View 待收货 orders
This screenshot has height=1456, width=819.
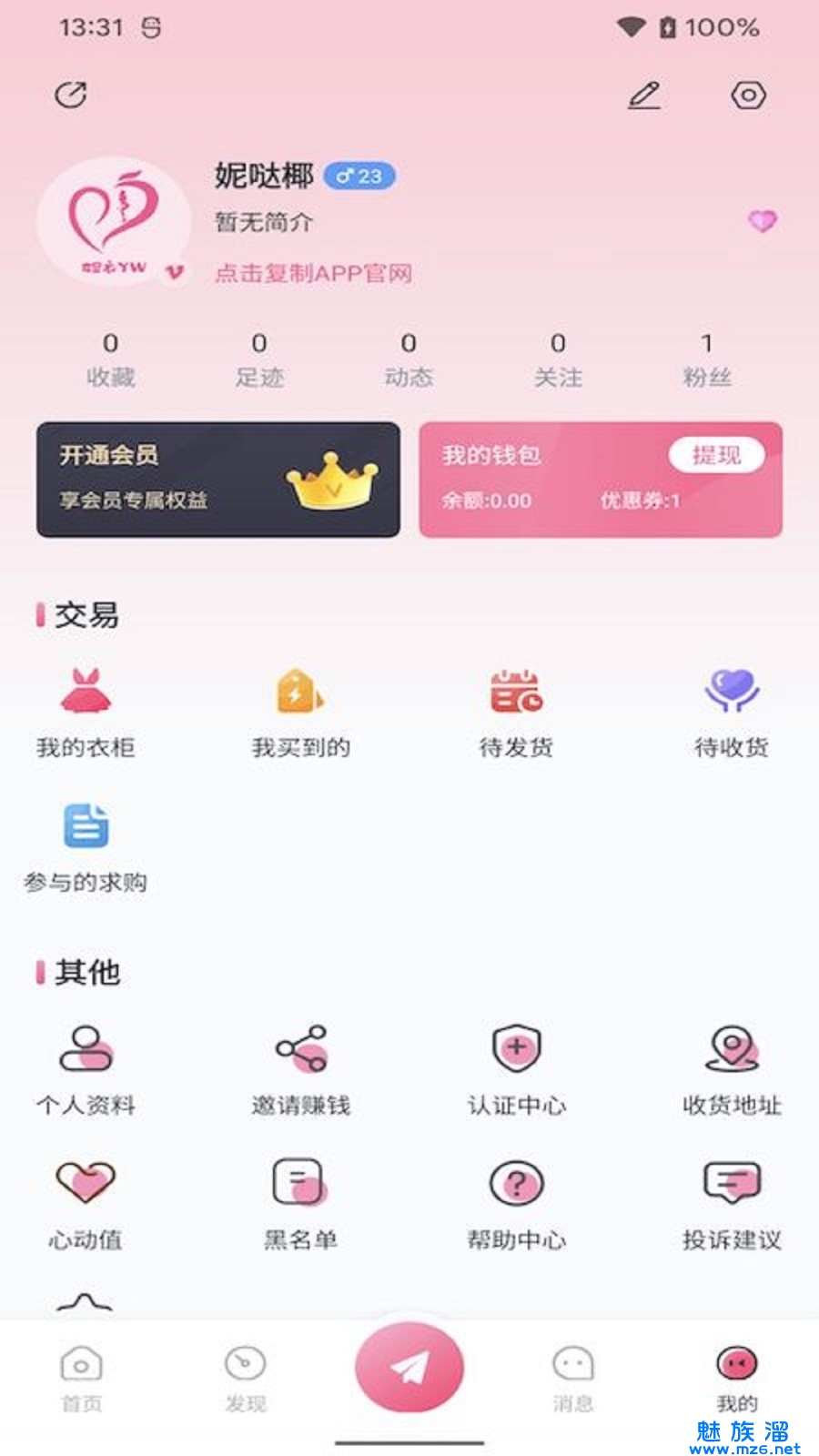[x=732, y=713]
